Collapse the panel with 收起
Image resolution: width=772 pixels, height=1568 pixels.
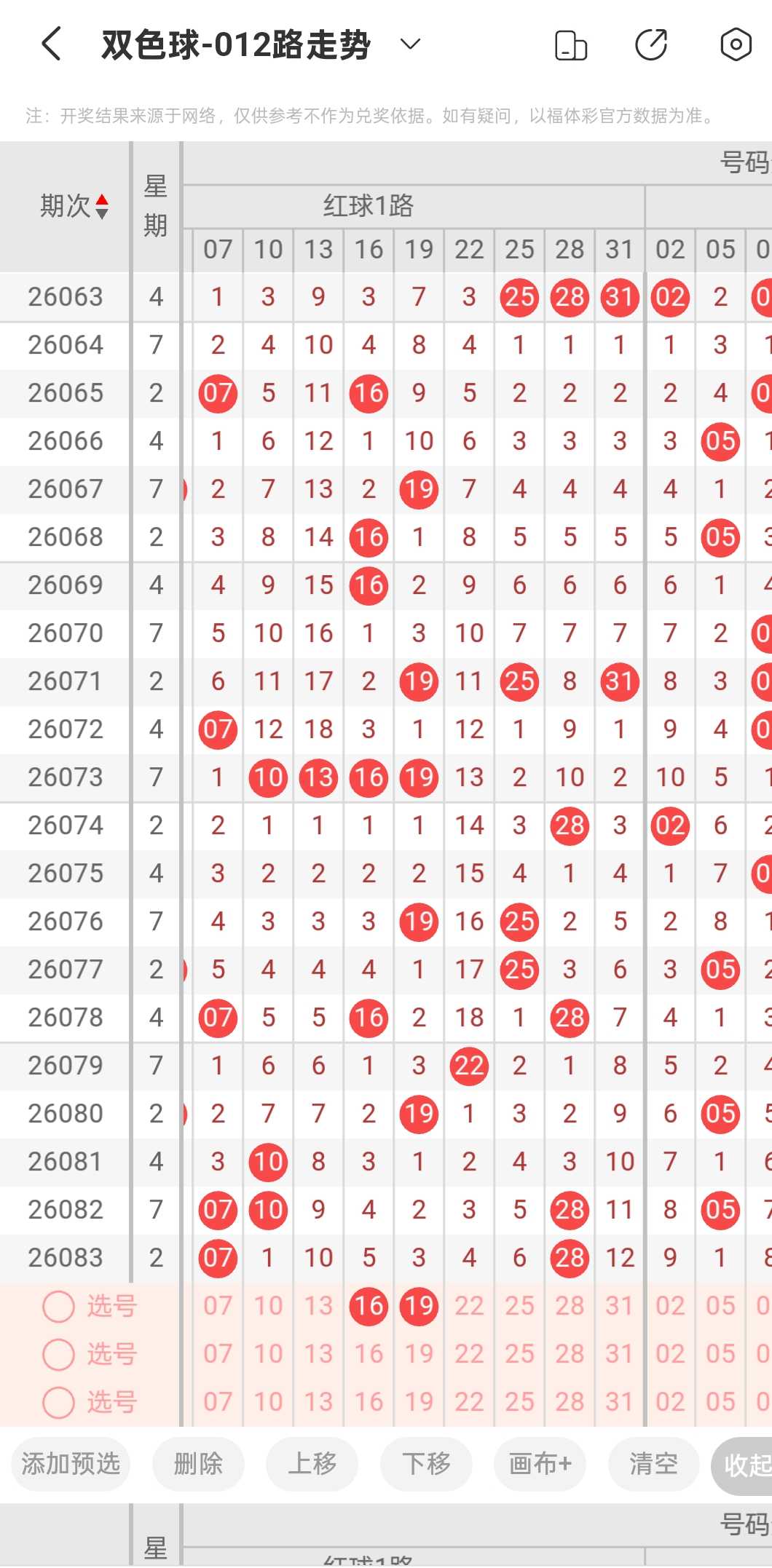pos(743,1465)
